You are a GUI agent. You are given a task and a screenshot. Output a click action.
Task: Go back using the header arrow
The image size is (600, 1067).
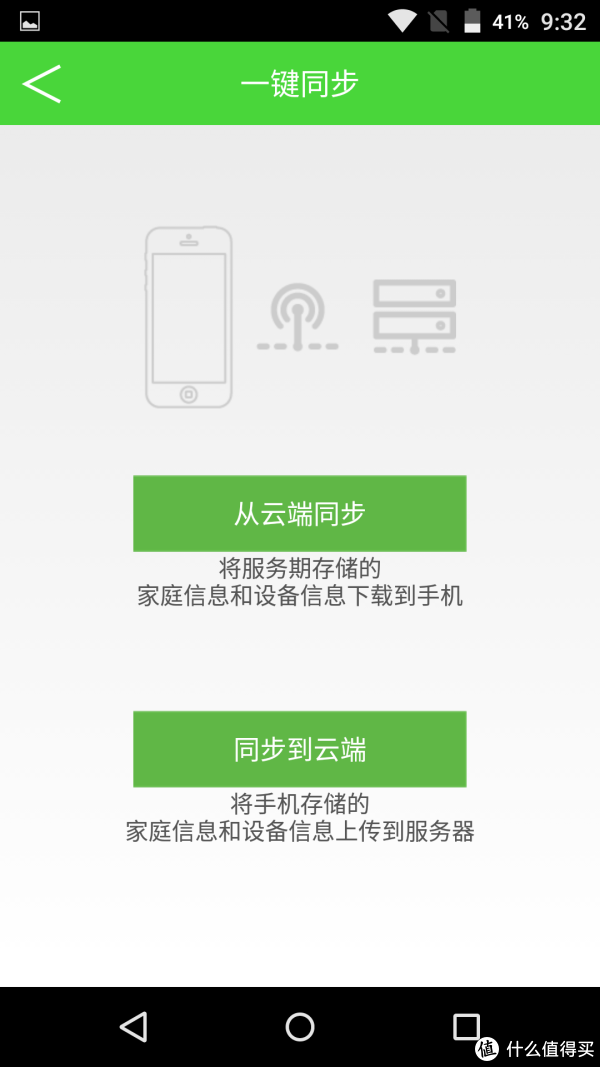pyautogui.click(x=42, y=84)
